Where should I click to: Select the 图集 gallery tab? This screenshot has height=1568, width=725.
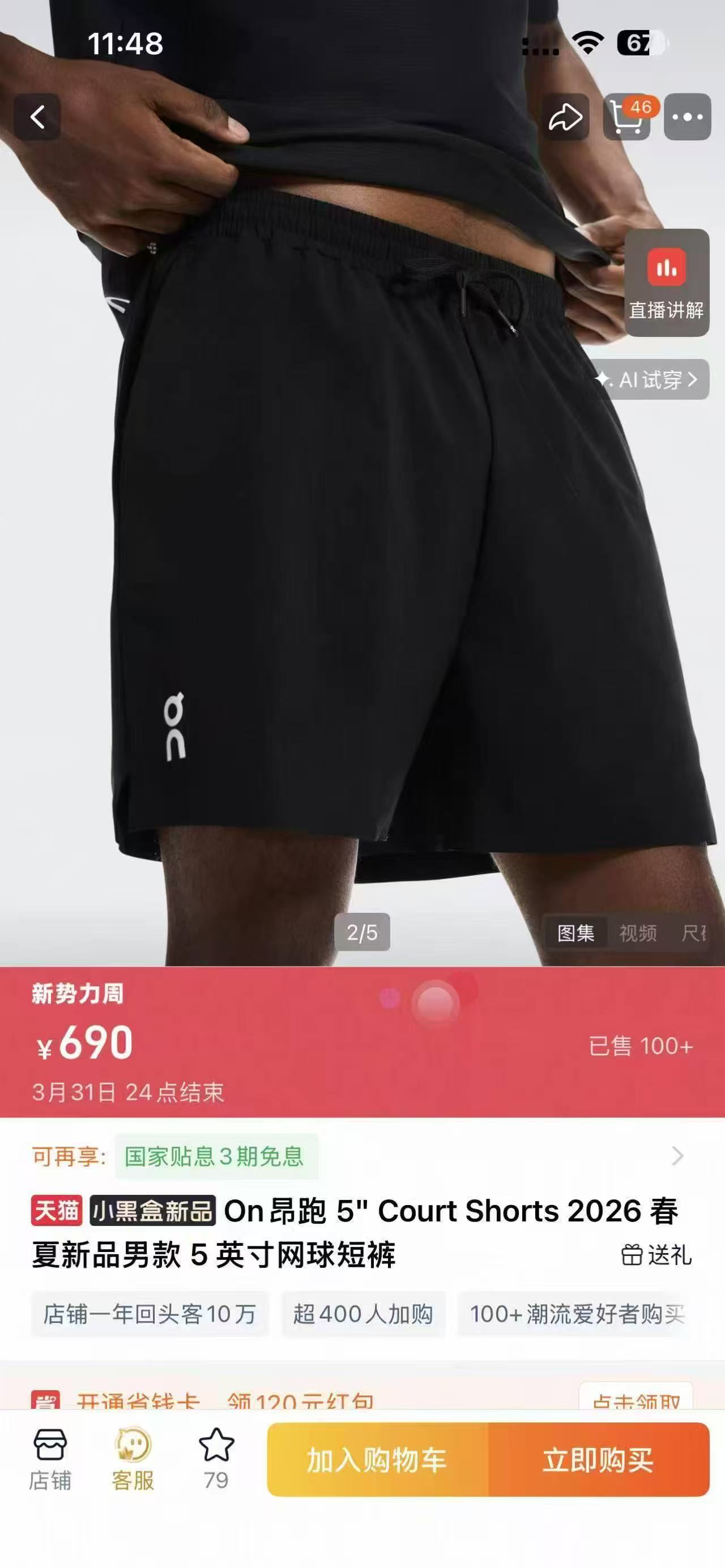coord(576,933)
